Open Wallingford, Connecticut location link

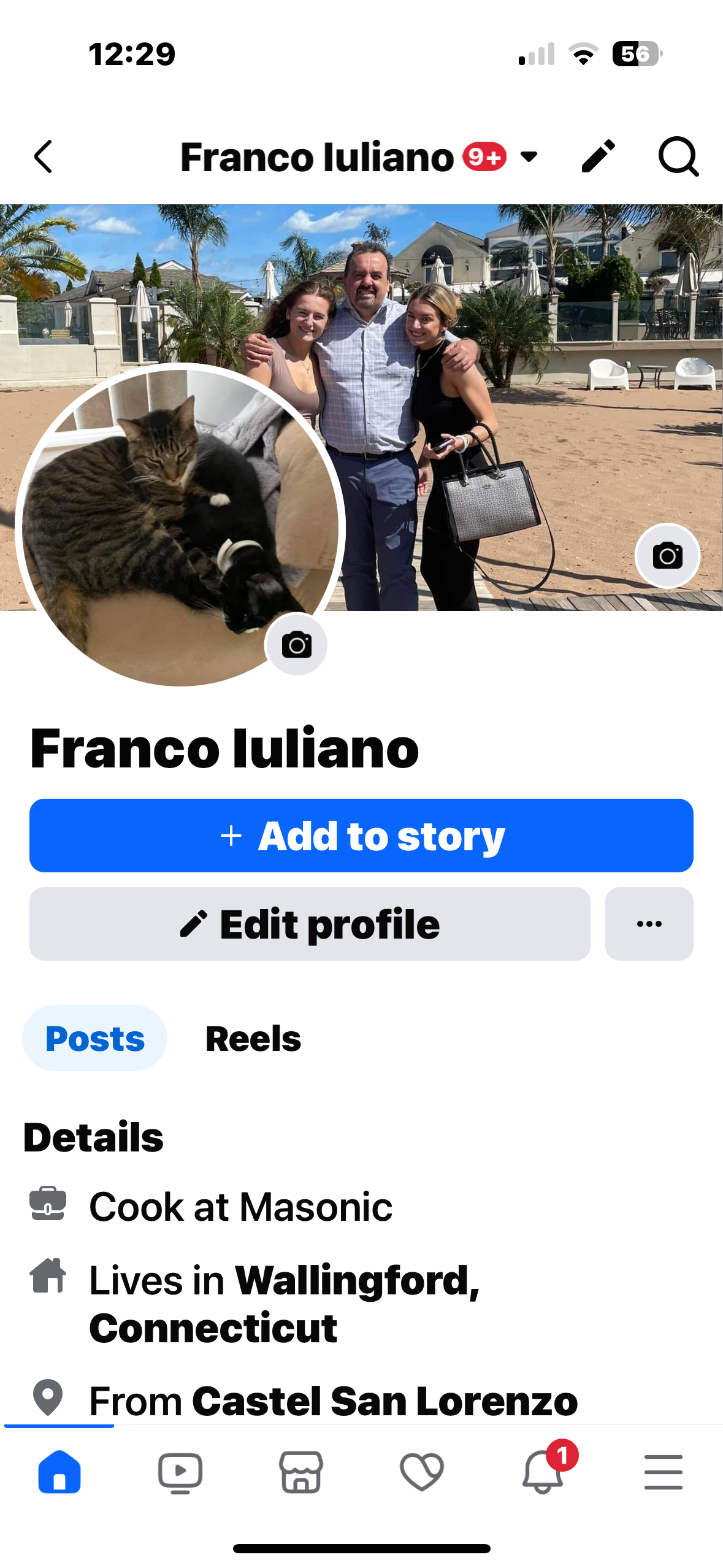tap(285, 1304)
